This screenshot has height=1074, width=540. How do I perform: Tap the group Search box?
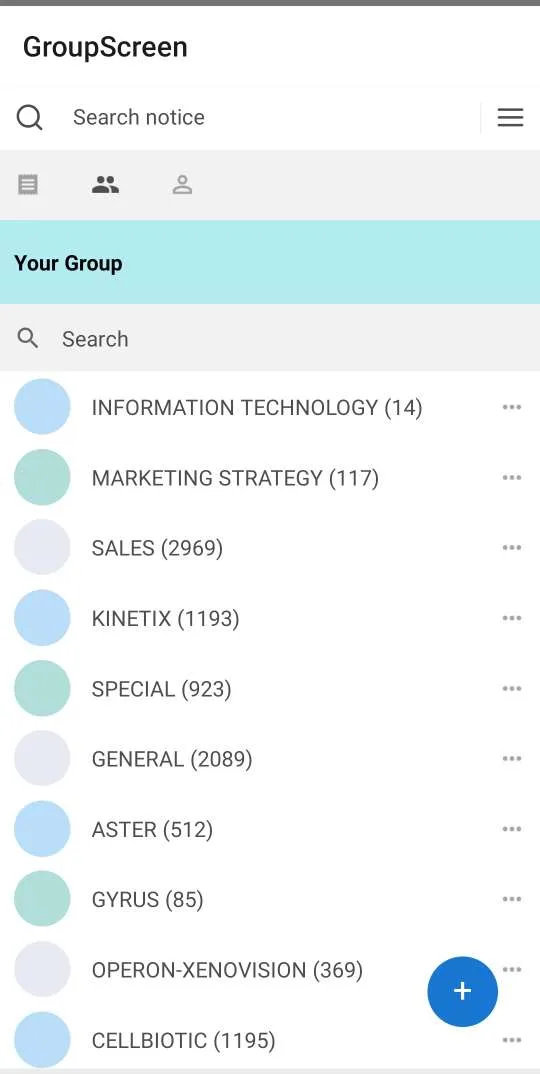(270, 338)
